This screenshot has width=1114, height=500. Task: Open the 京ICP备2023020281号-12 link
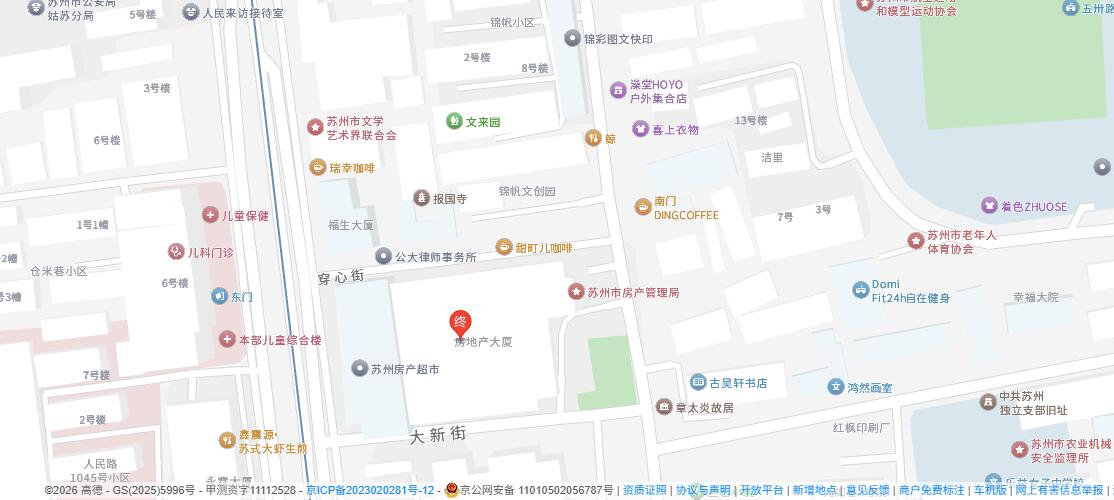tap(369, 490)
